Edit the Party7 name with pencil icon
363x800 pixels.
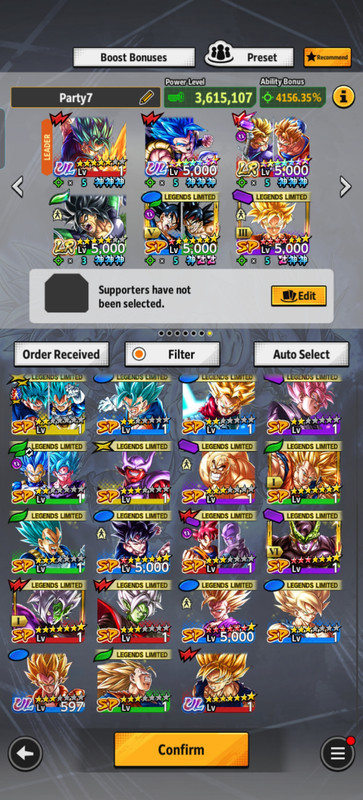click(x=147, y=97)
